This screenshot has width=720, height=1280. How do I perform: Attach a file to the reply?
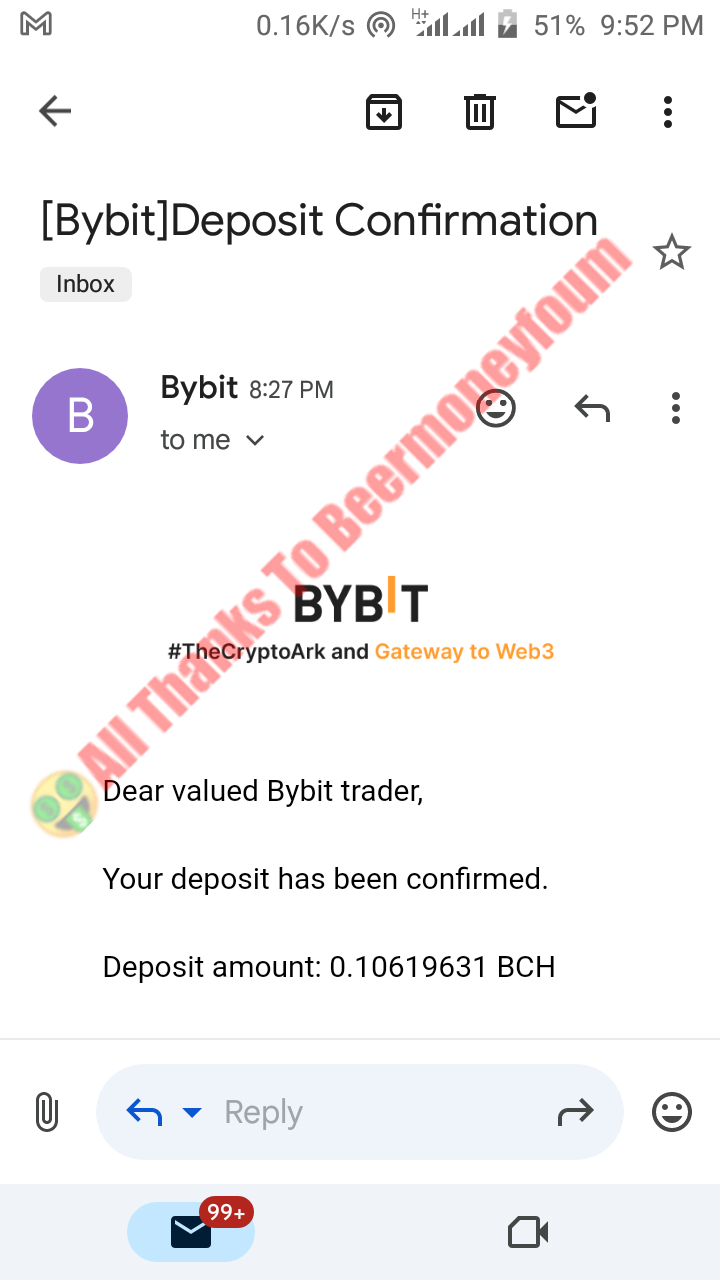click(x=47, y=1112)
